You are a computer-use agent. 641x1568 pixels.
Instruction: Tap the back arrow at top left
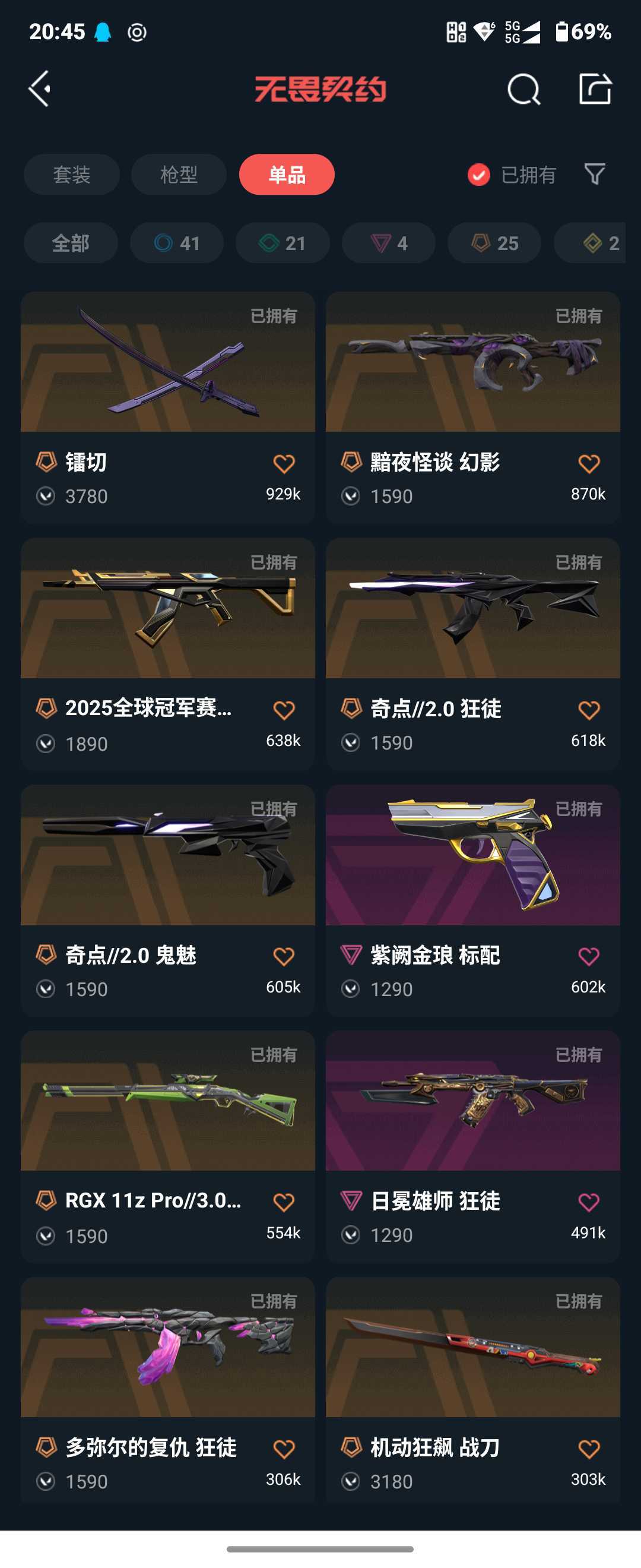[x=40, y=90]
